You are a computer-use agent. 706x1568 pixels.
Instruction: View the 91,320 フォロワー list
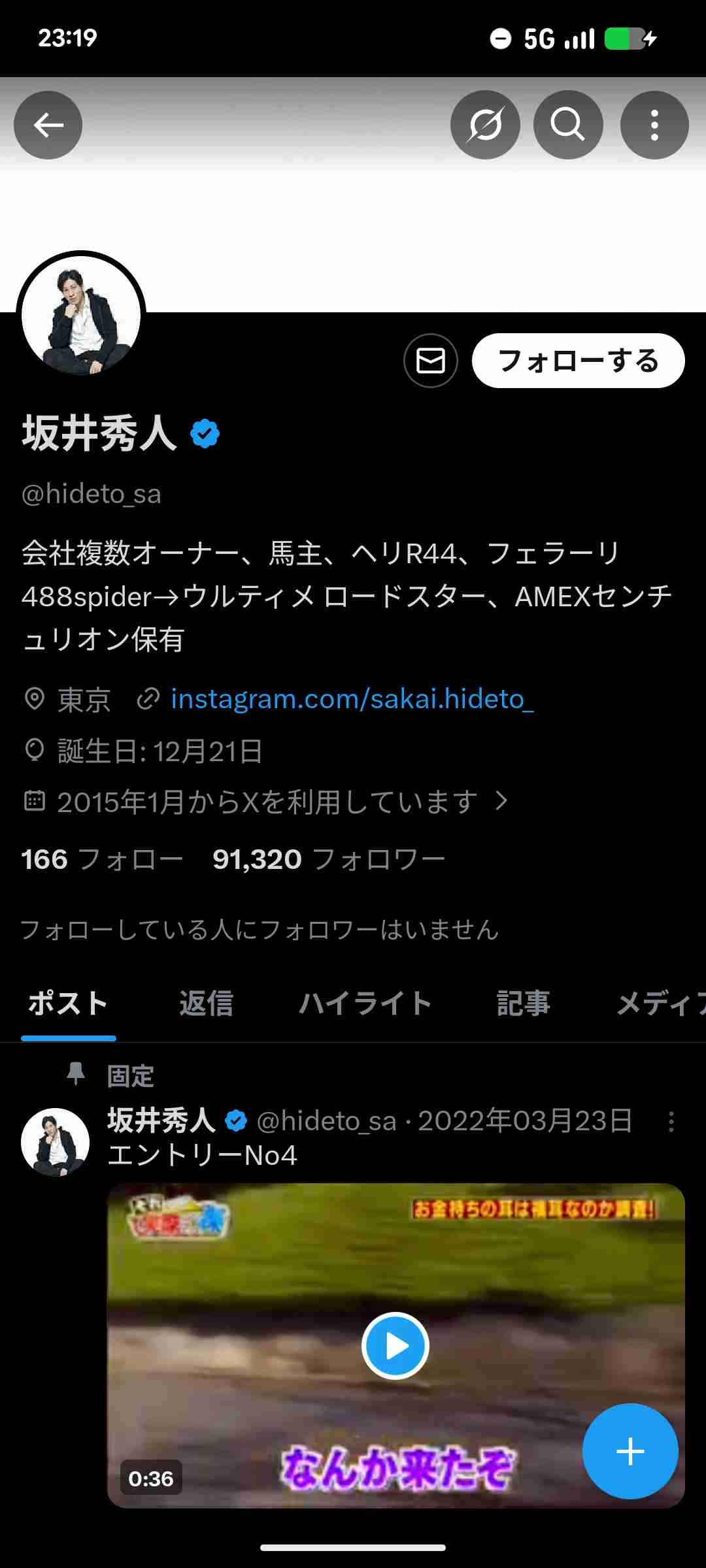(329, 859)
